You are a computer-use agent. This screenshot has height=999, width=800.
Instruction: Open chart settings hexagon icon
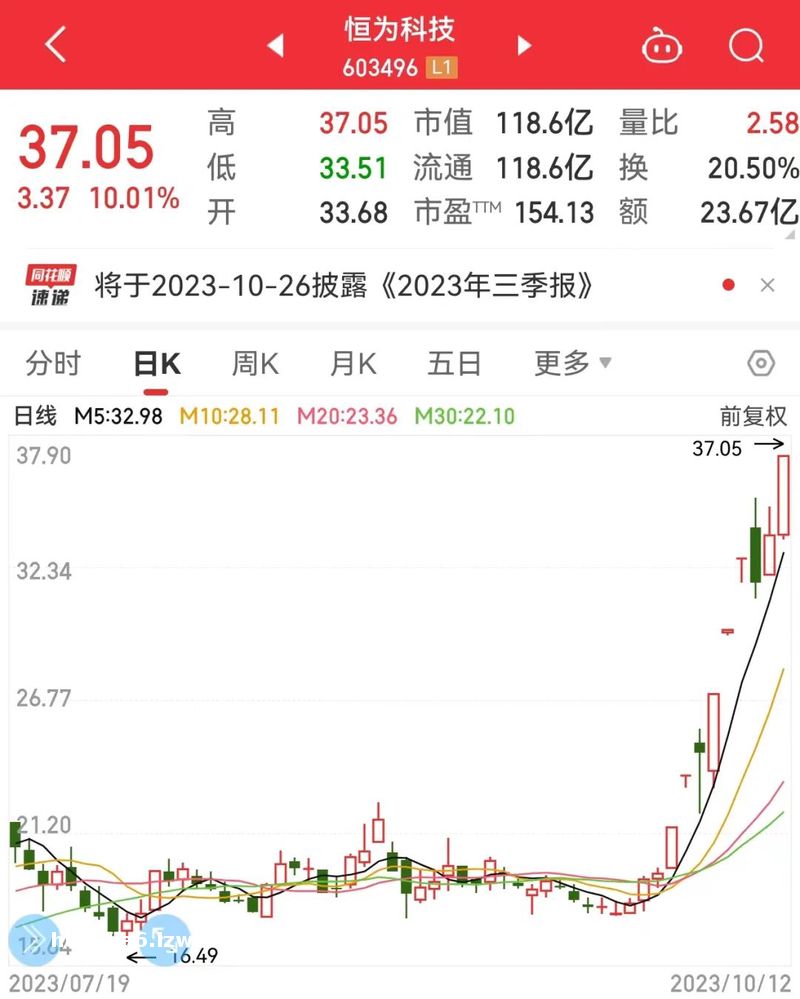click(761, 363)
